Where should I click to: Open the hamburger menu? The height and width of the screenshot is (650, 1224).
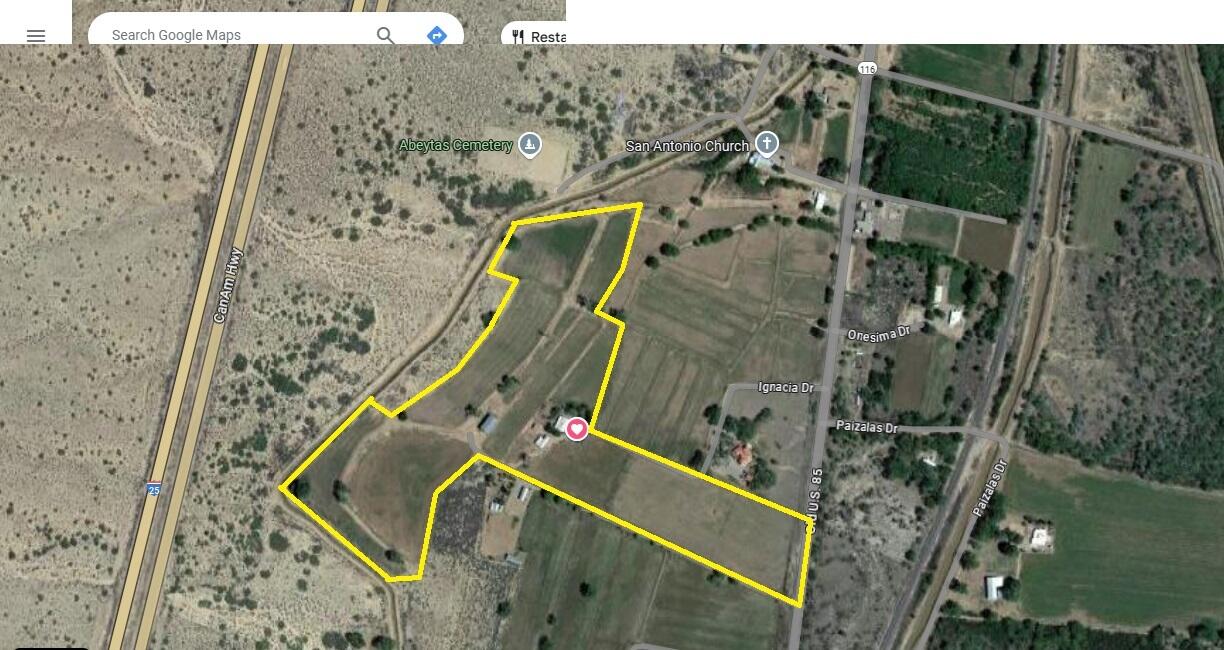pos(36,35)
